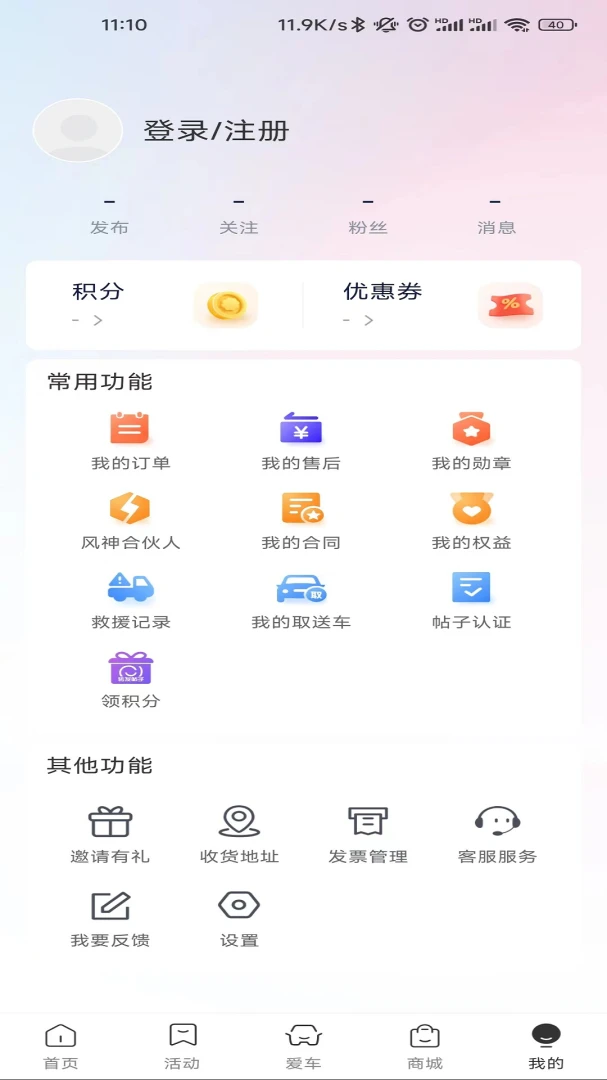Open 风神合伙人
This screenshot has width=607, height=1080.
(130, 520)
